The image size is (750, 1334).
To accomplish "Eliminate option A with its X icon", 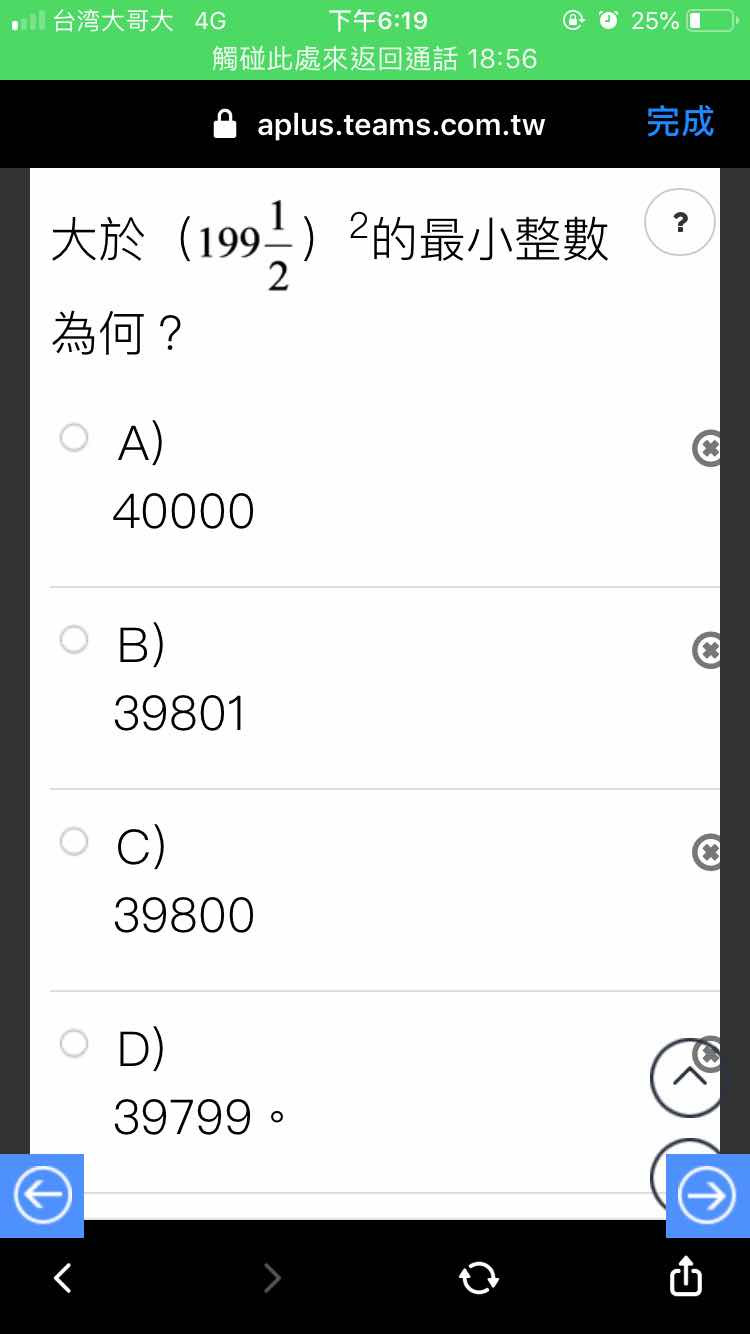I will point(707,448).
